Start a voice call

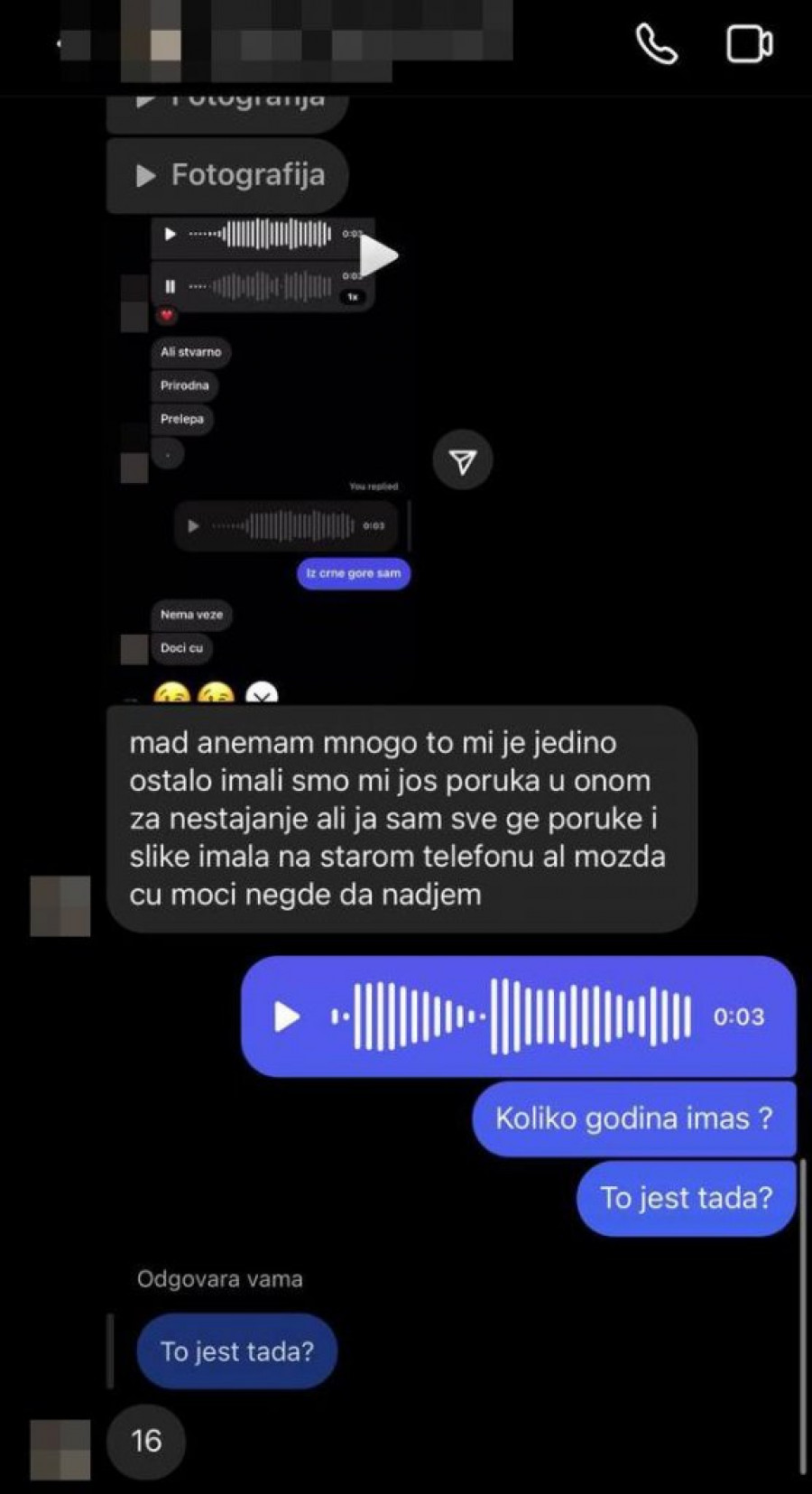click(x=656, y=44)
